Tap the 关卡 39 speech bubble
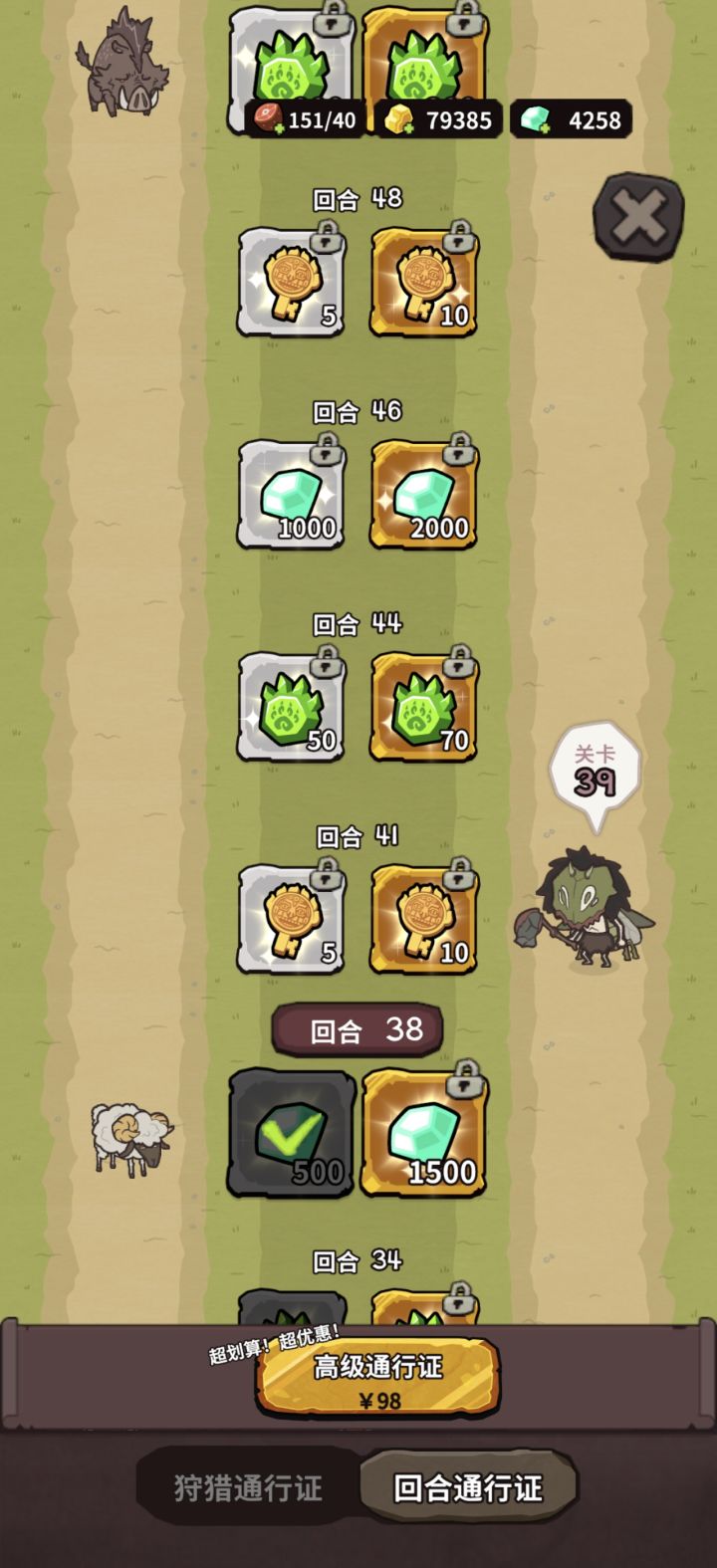The width and height of the screenshot is (717, 1568). coord(596,767)
